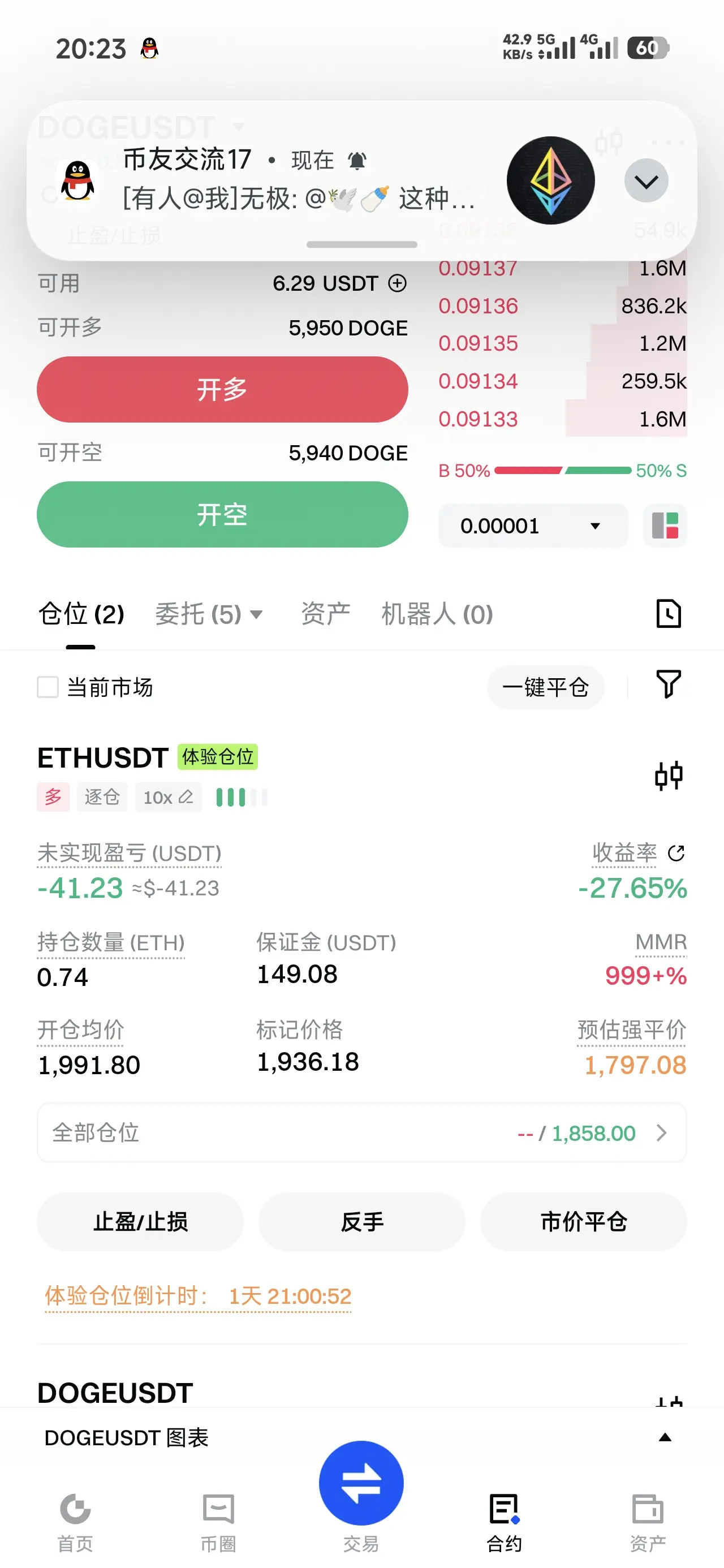Check the 当前市场 checkbox

click(x=48, y=687)
